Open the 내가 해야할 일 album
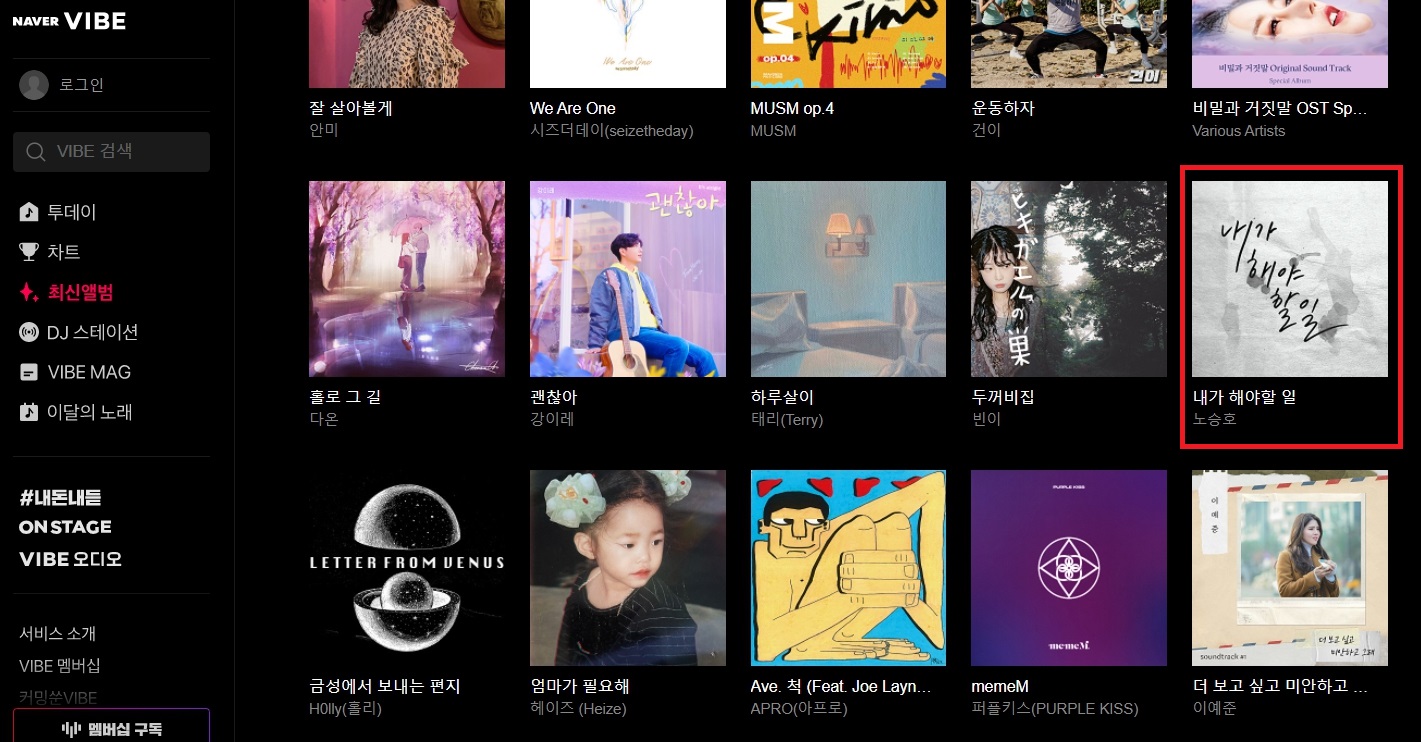1421x742 pixels. 1289,279
